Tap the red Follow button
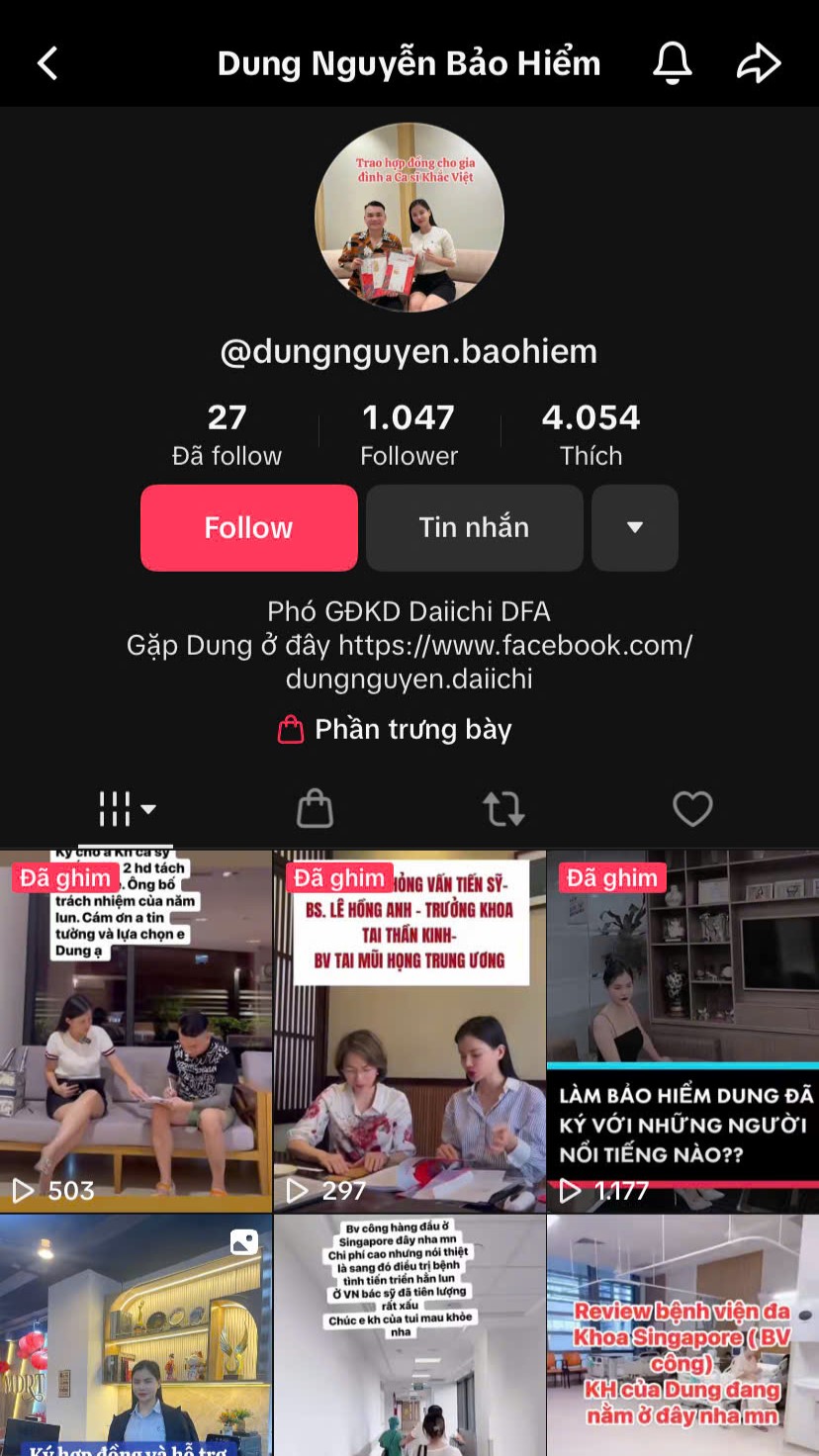Viewport: 819px width, 1456px height. pyautogui.click(x=249, y=527)
